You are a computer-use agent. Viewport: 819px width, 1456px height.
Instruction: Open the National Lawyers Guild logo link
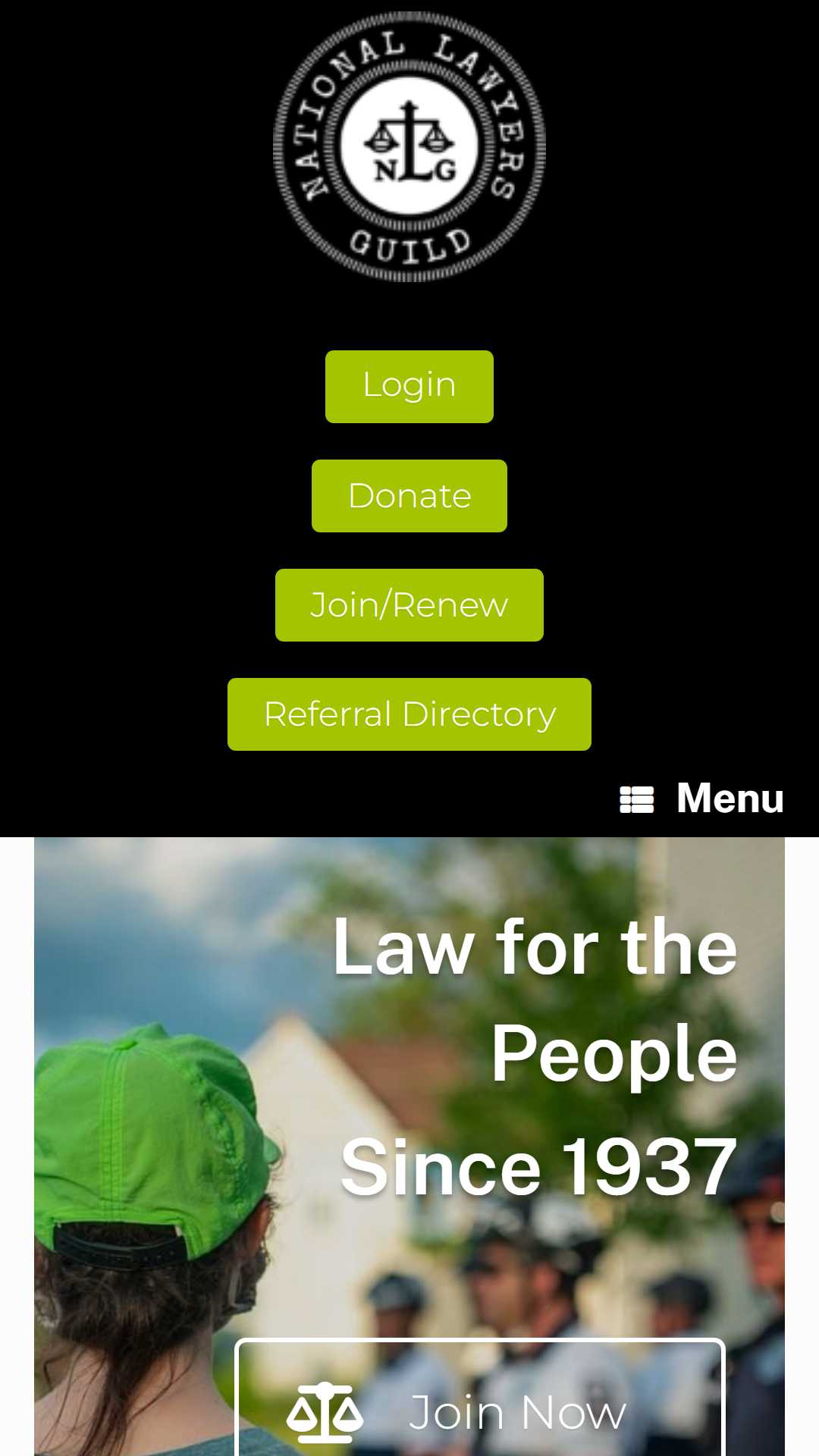click(x=409, y=146)
